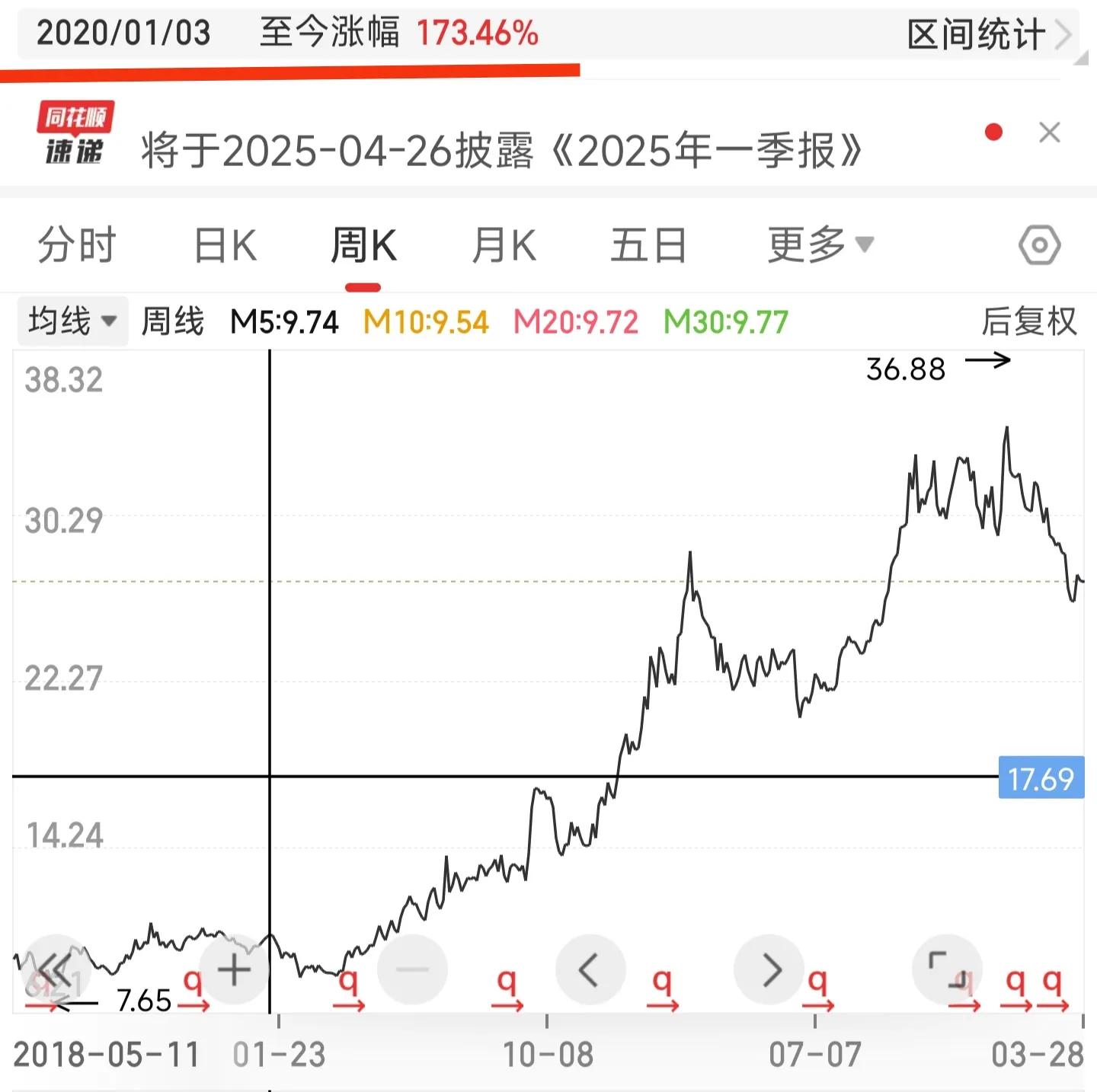Open 区间统计 interval statistics
This screenshot has width=1097, height=1092.
coord(987,34)
